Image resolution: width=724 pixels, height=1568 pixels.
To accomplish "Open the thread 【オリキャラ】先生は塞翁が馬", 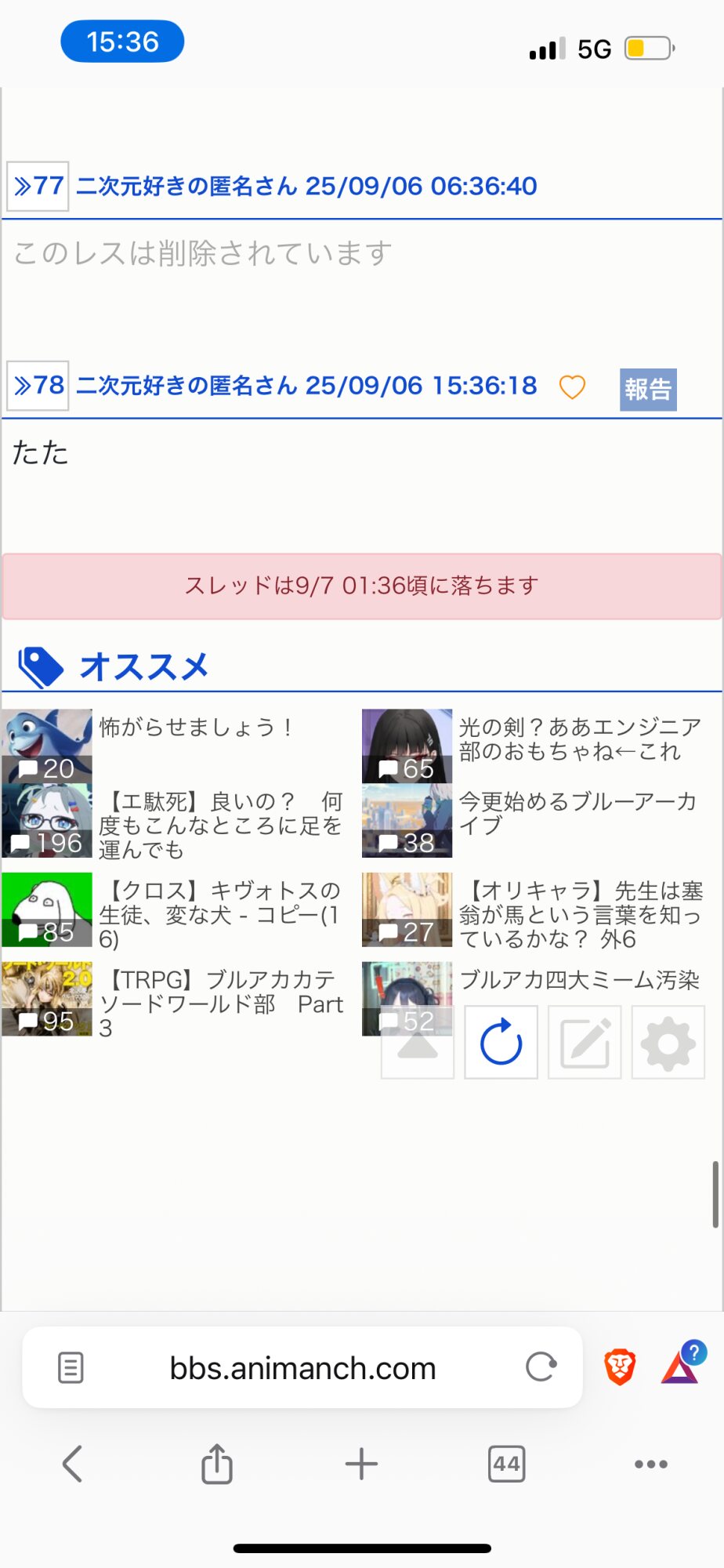I will point(580,914).
